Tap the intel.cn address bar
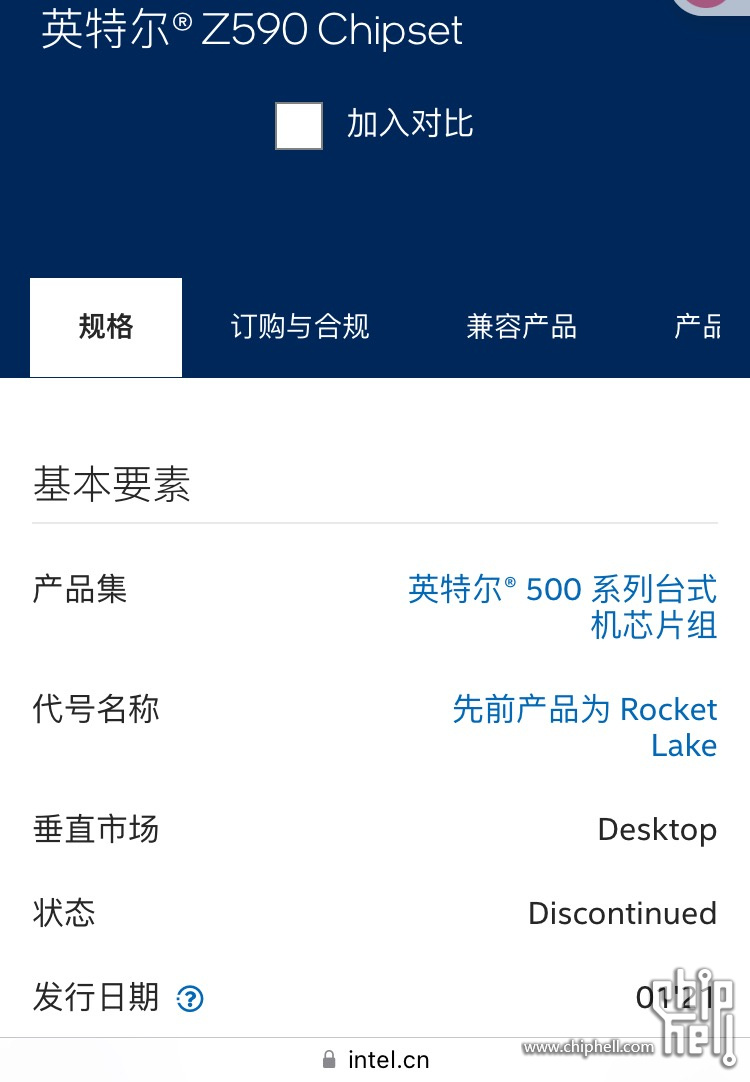750x1082 pixels. (376, 1060)
